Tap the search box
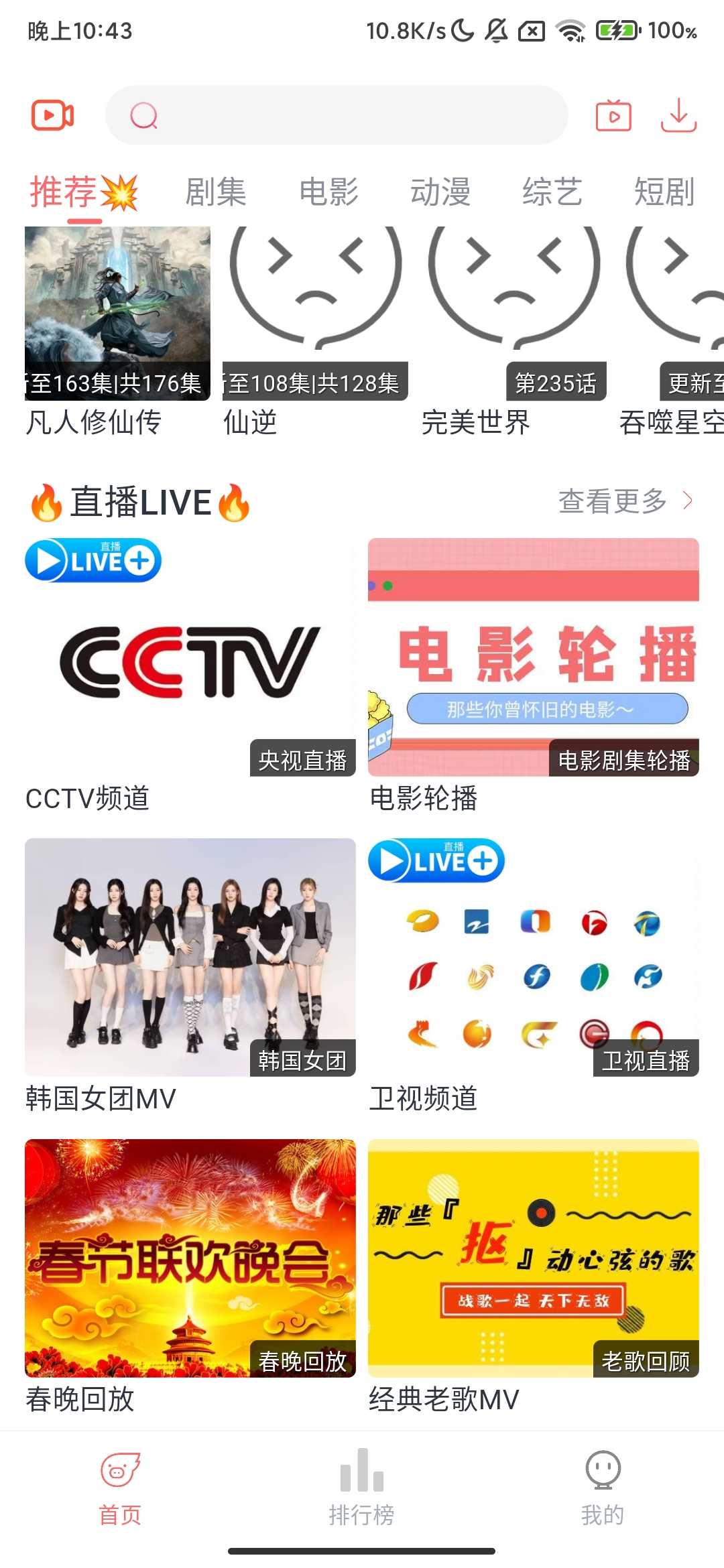Screen dimensions: 724x1568 (337, 115)
